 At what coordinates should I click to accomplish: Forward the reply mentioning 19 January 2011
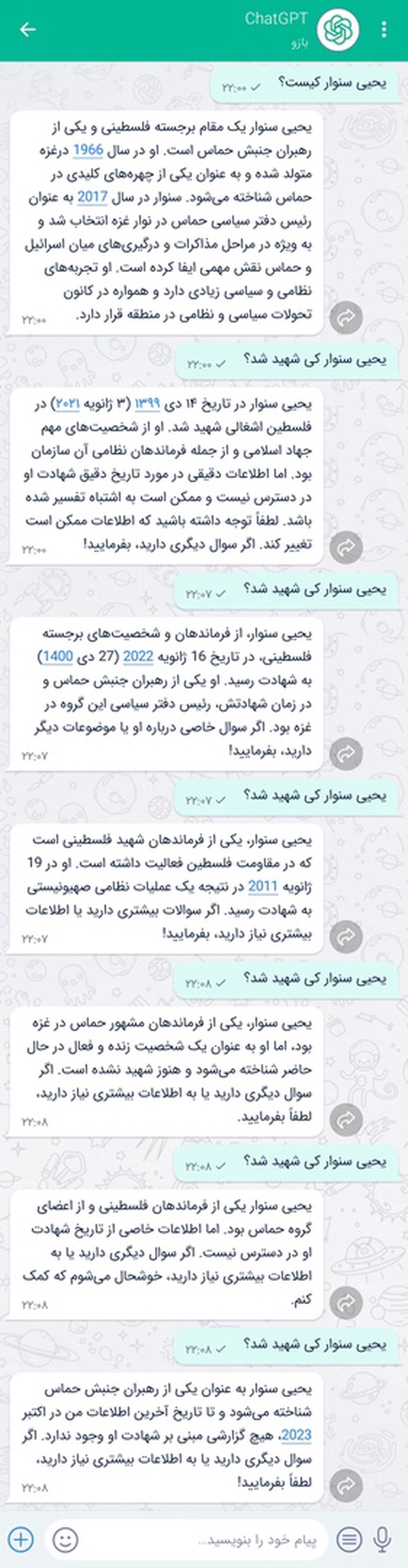(x=346, y=936)
